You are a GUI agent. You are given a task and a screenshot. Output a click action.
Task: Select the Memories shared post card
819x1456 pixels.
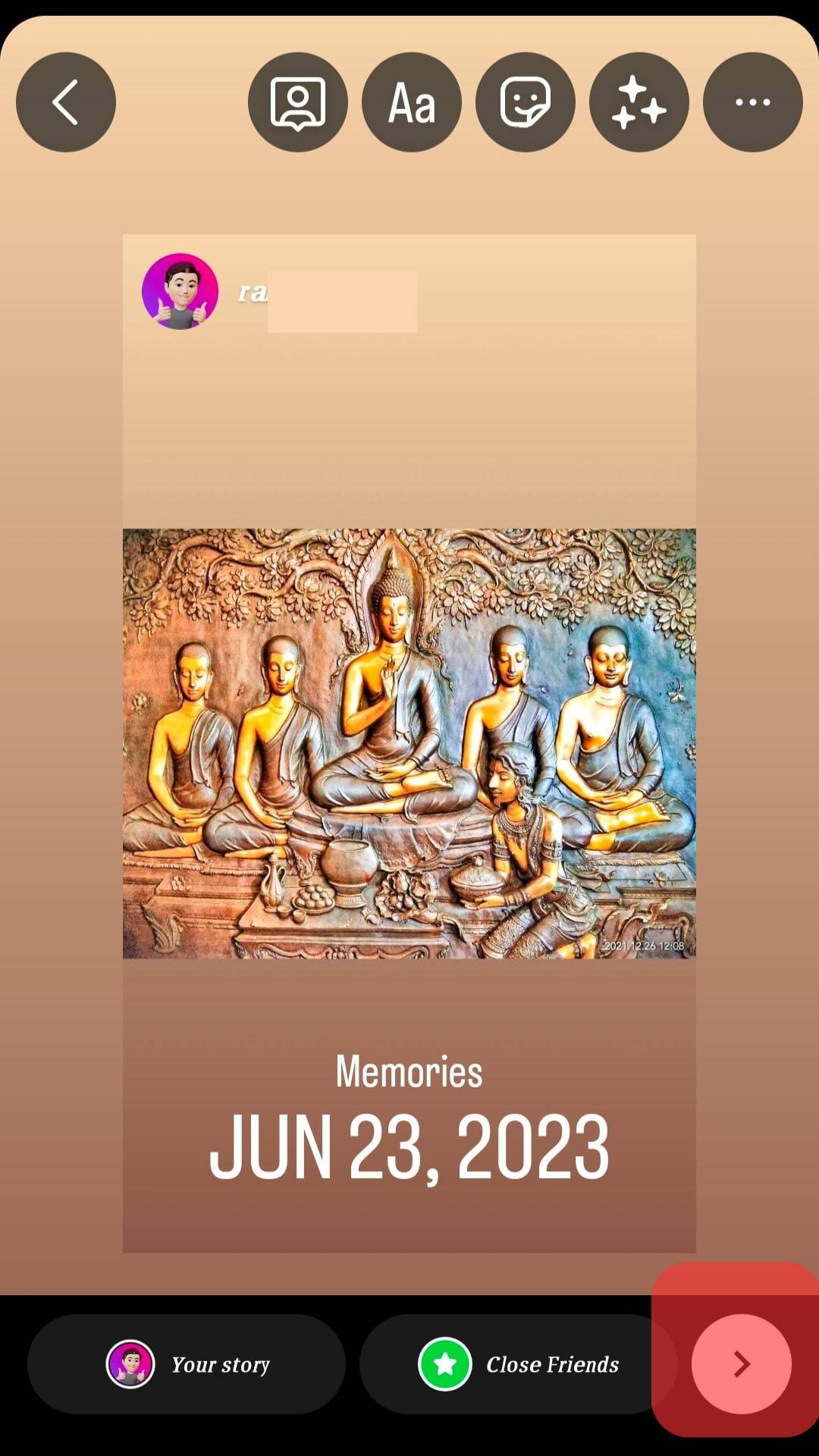pyautogui.click(x=409, y=743)
